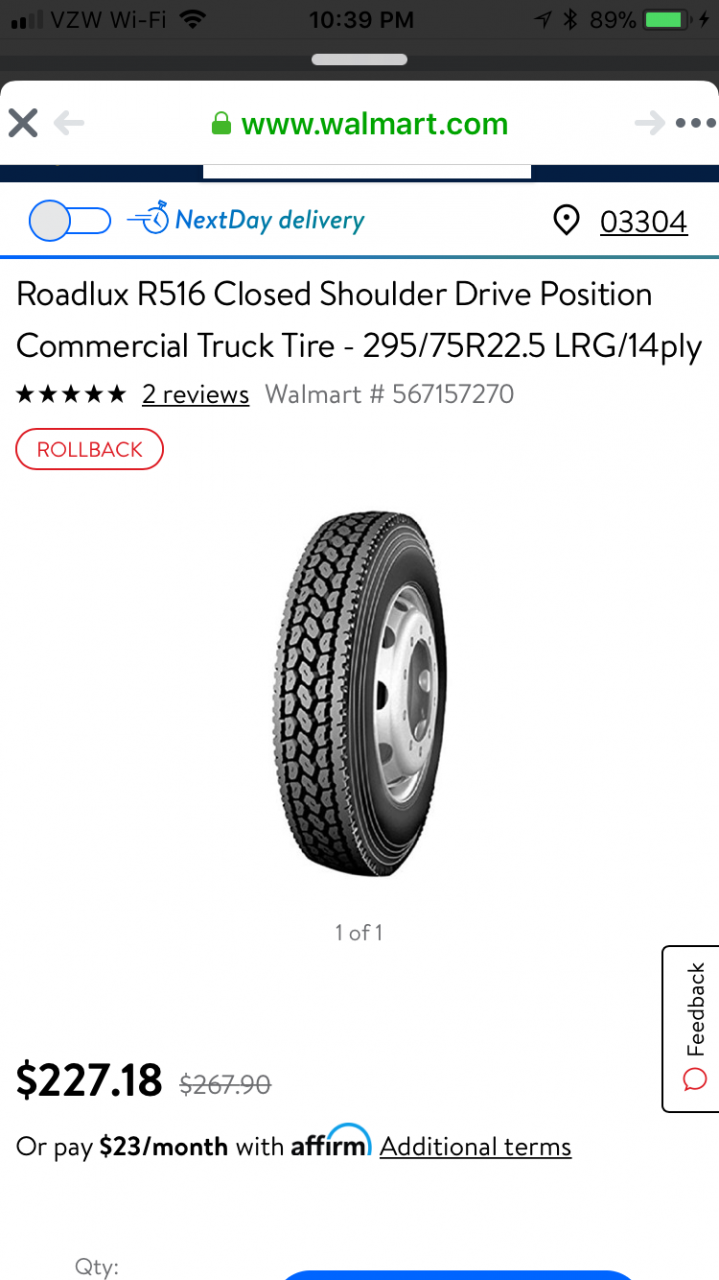Image resolution: width=719 pixels, height=1280 pixels.
Task: Change the 03304 delivery zip code
Action: coord(643,221)
